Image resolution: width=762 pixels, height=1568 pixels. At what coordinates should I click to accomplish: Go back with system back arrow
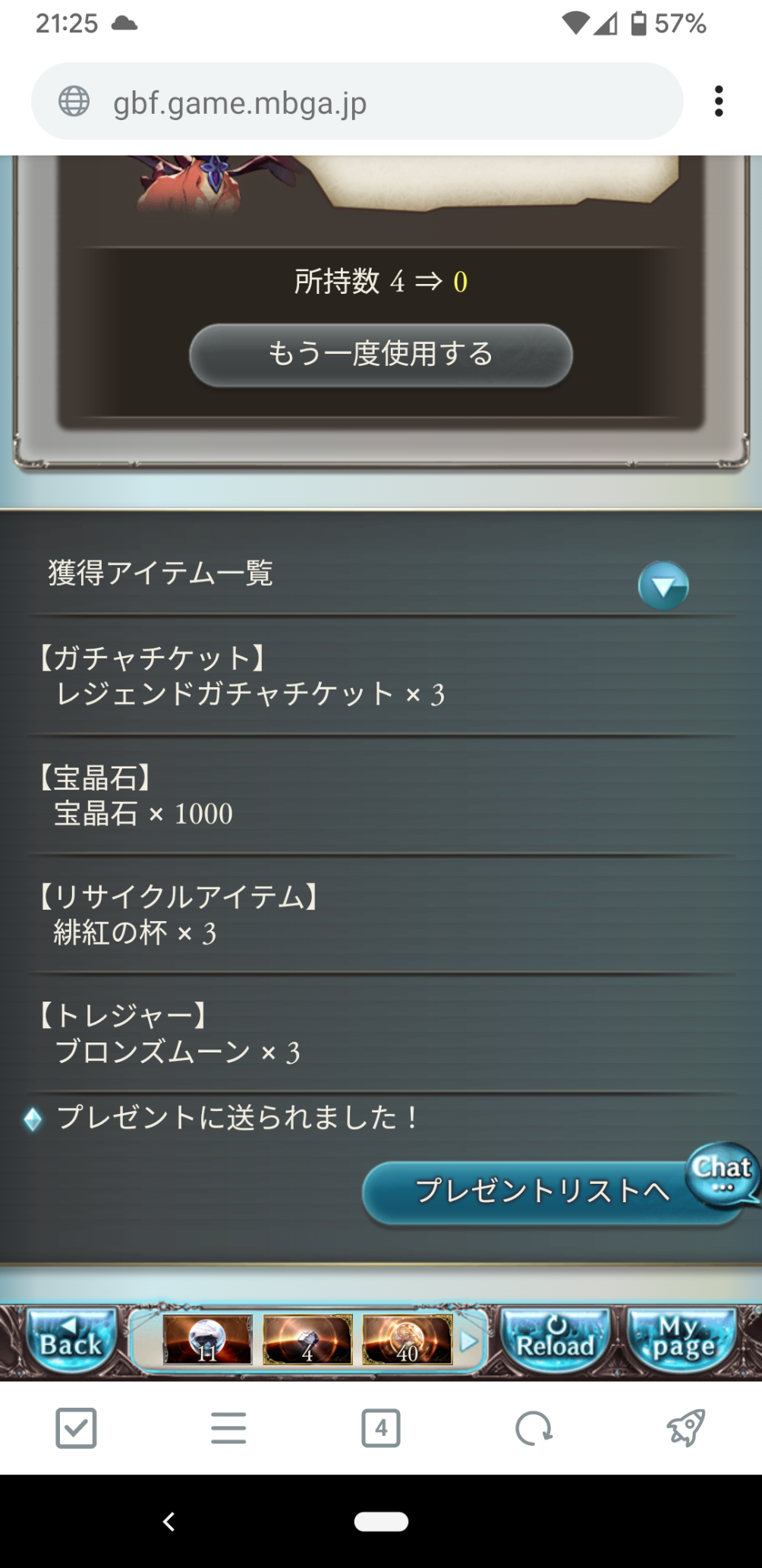(168, 1521)
